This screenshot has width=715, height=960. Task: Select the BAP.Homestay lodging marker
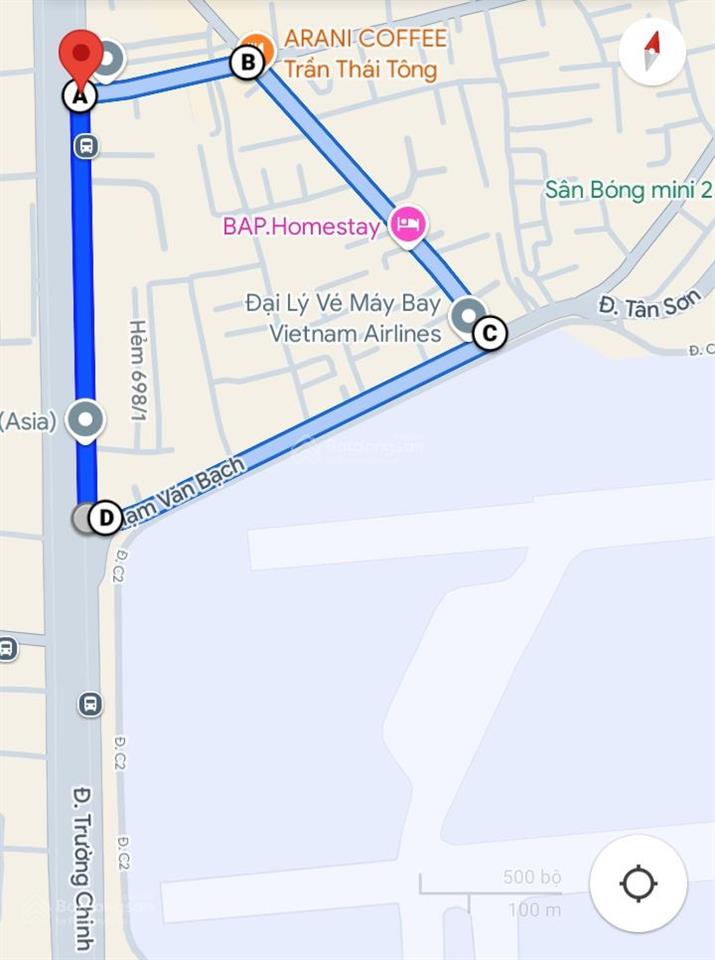(x=407, y=225)
